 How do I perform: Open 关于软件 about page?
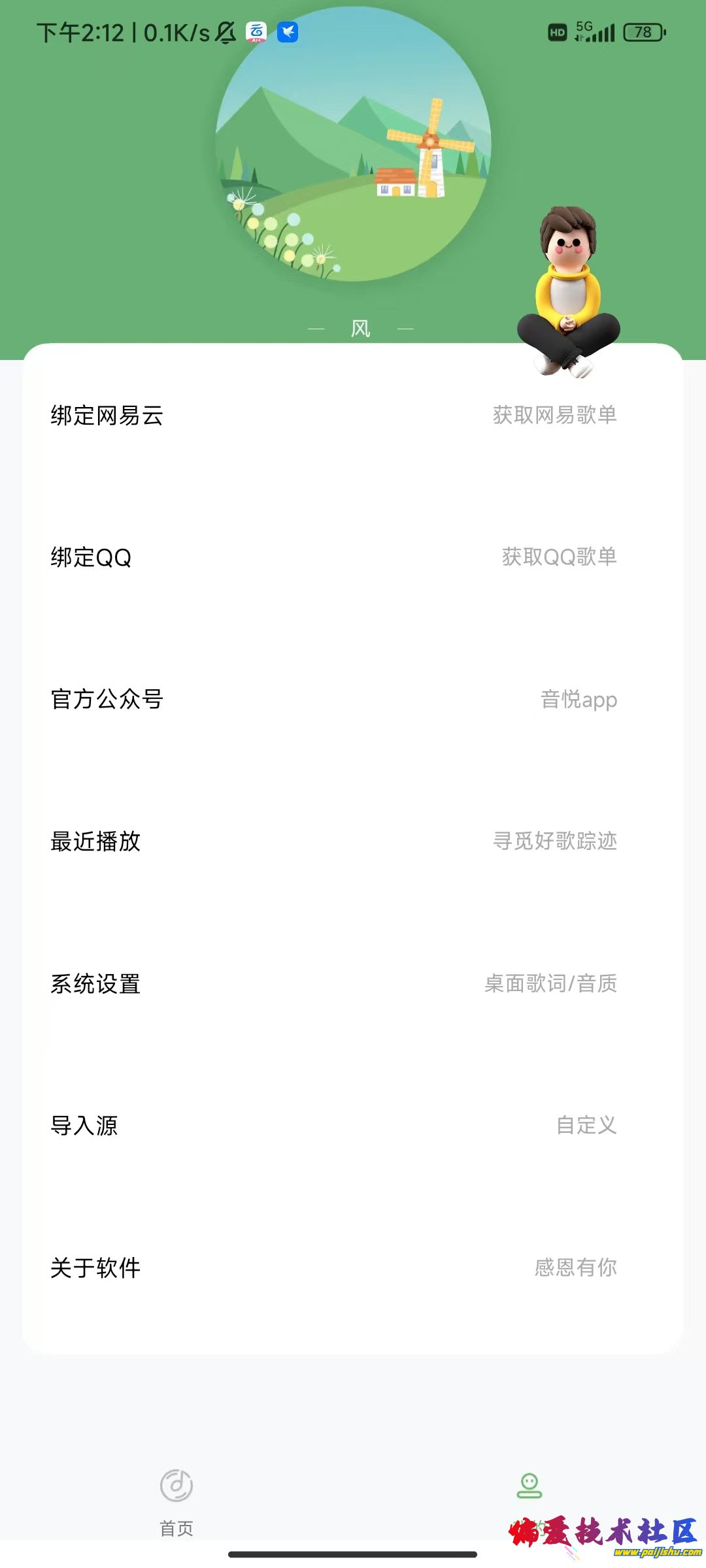333,1267
